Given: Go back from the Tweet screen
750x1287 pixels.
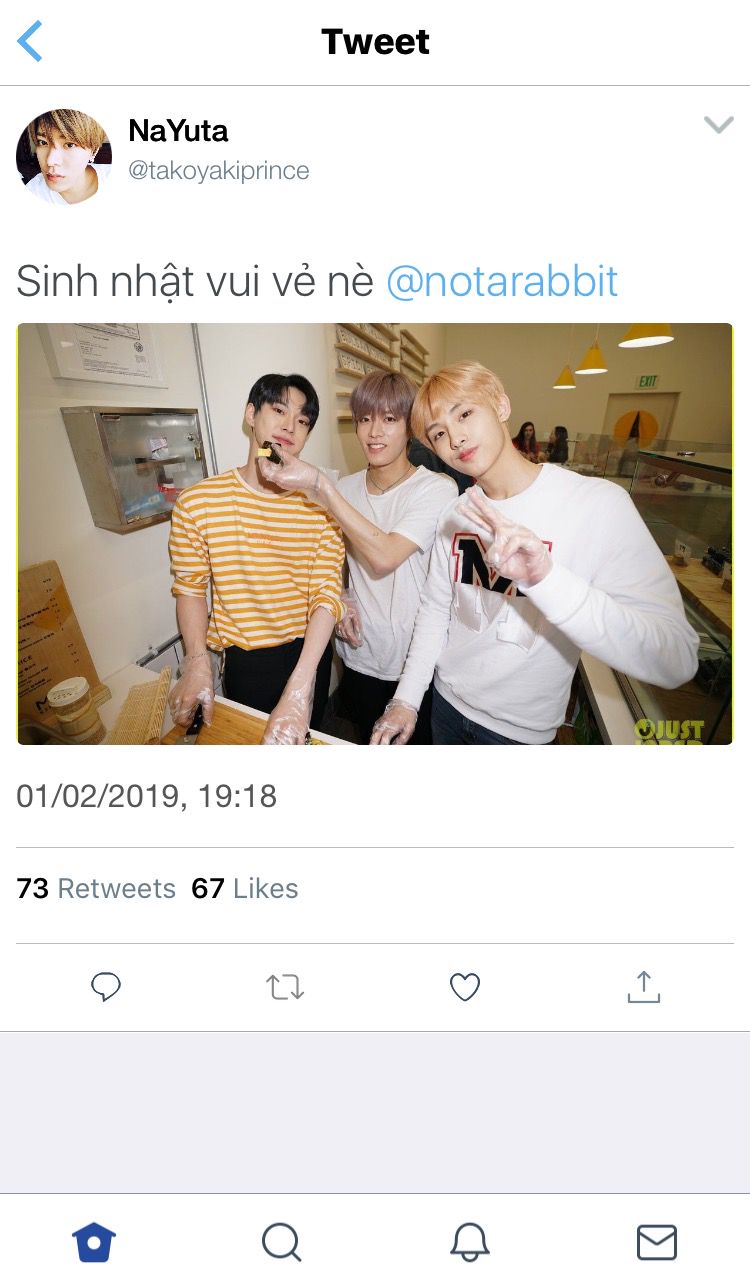Looking at the screenshot, I should 30,42.
